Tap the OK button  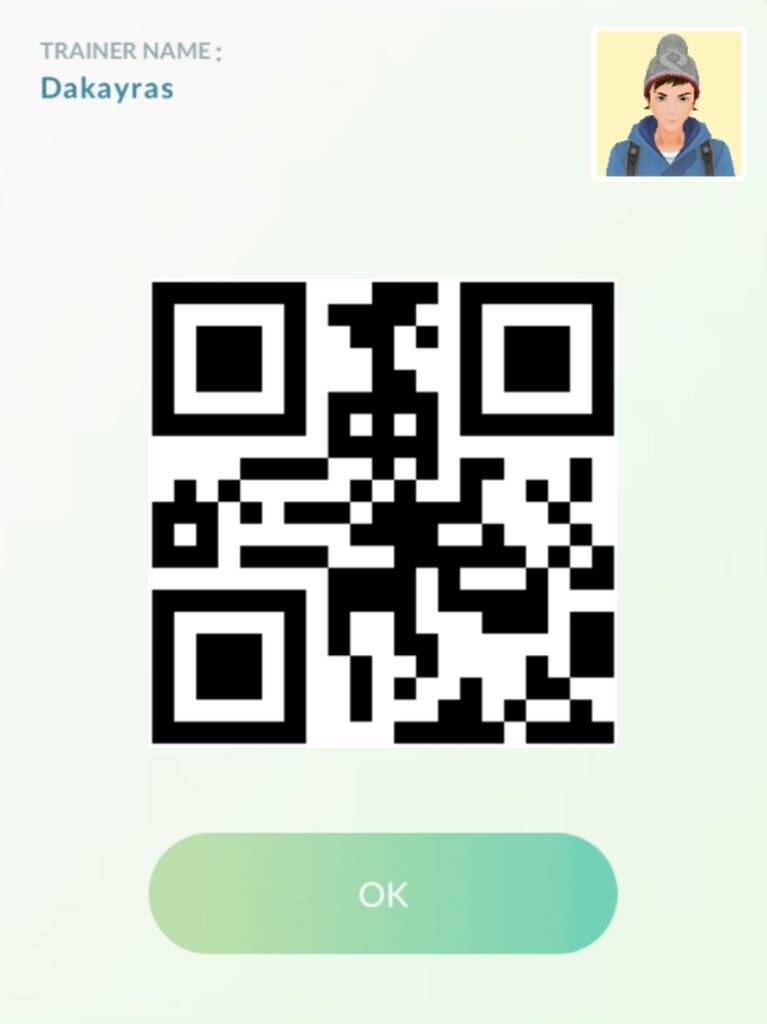click(x=383, y=893)
